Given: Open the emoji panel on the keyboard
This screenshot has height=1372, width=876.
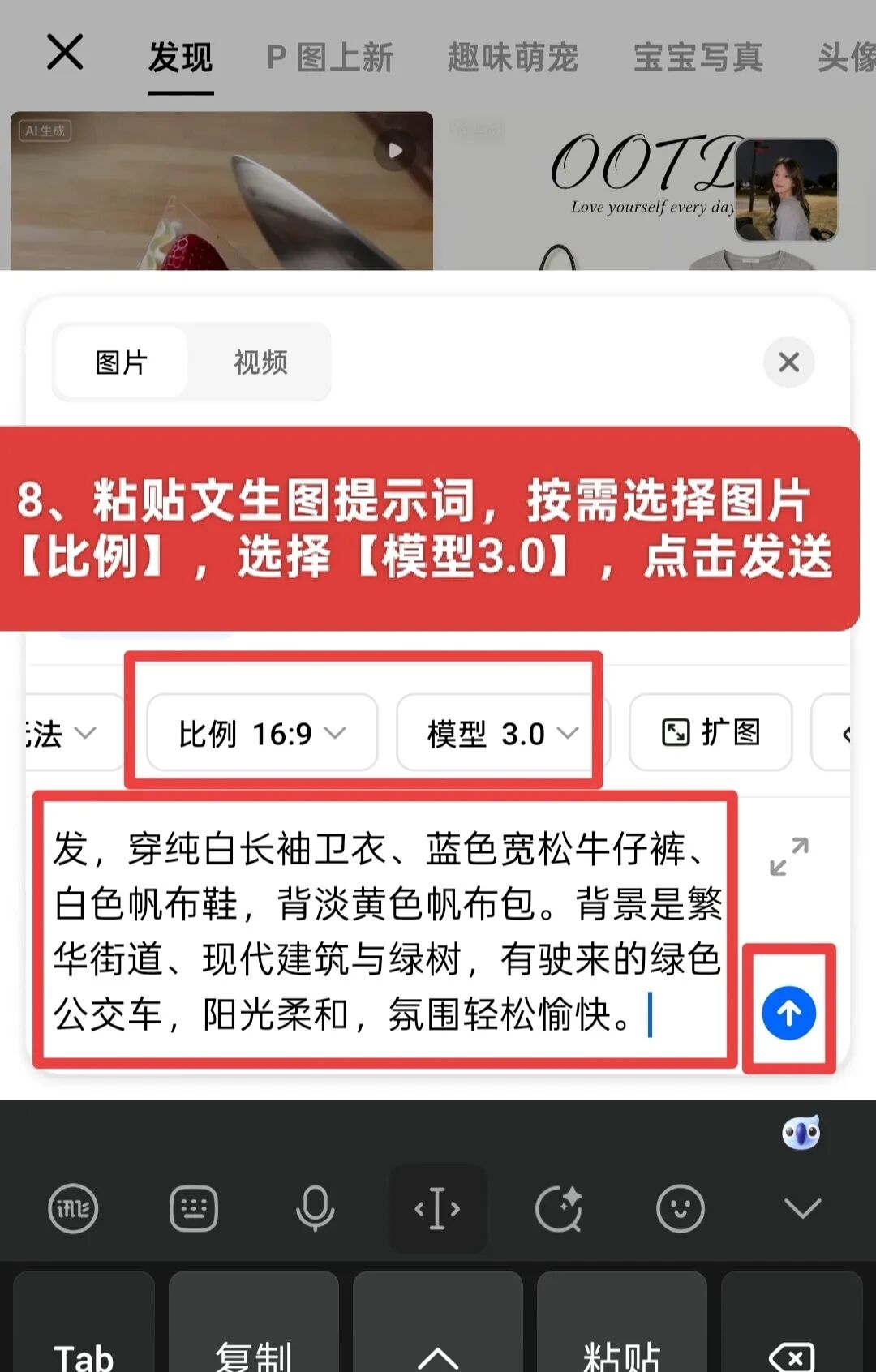Looking at the screenshot, I should pos(680,1208).
